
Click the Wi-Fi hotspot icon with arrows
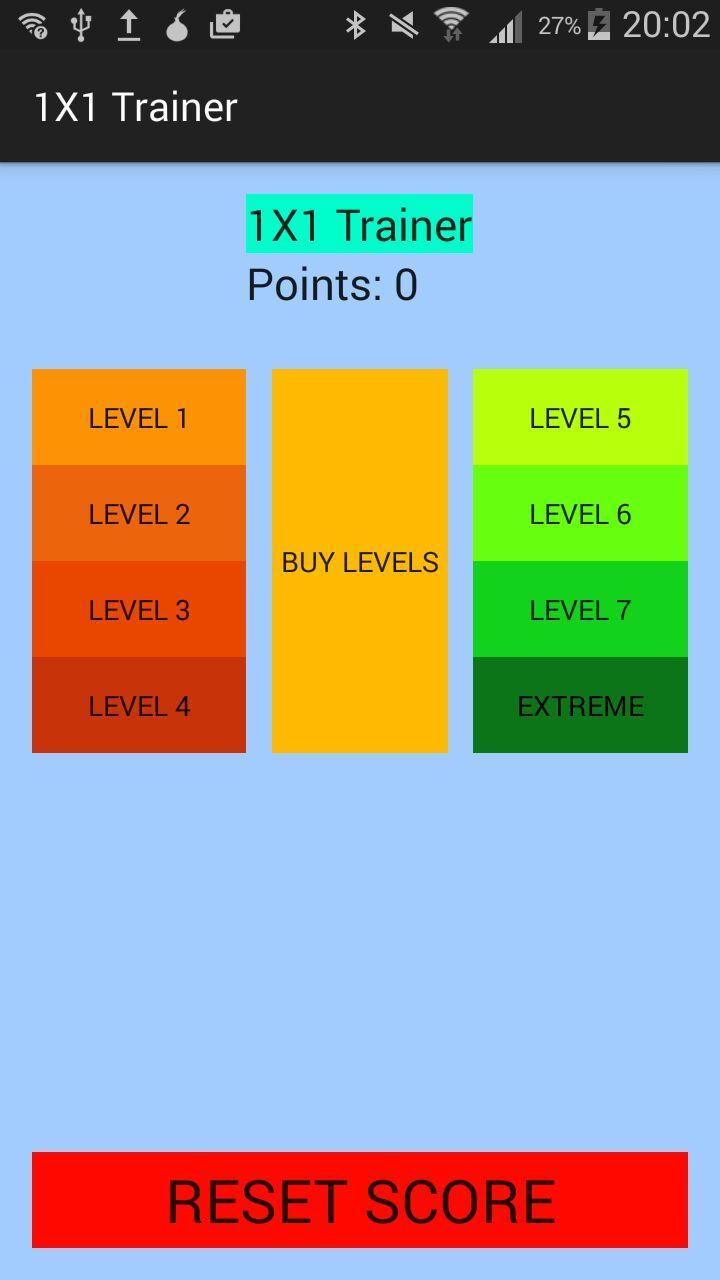[453, 23]
